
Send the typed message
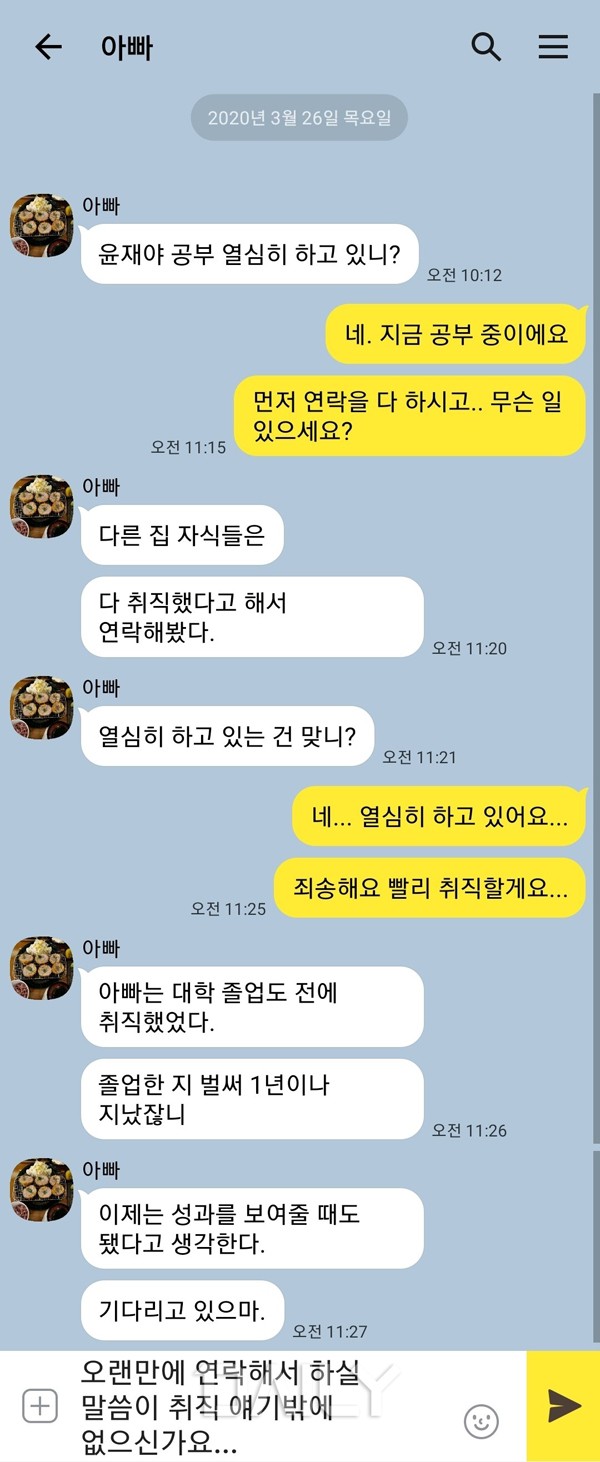[x=563, y=1406]
